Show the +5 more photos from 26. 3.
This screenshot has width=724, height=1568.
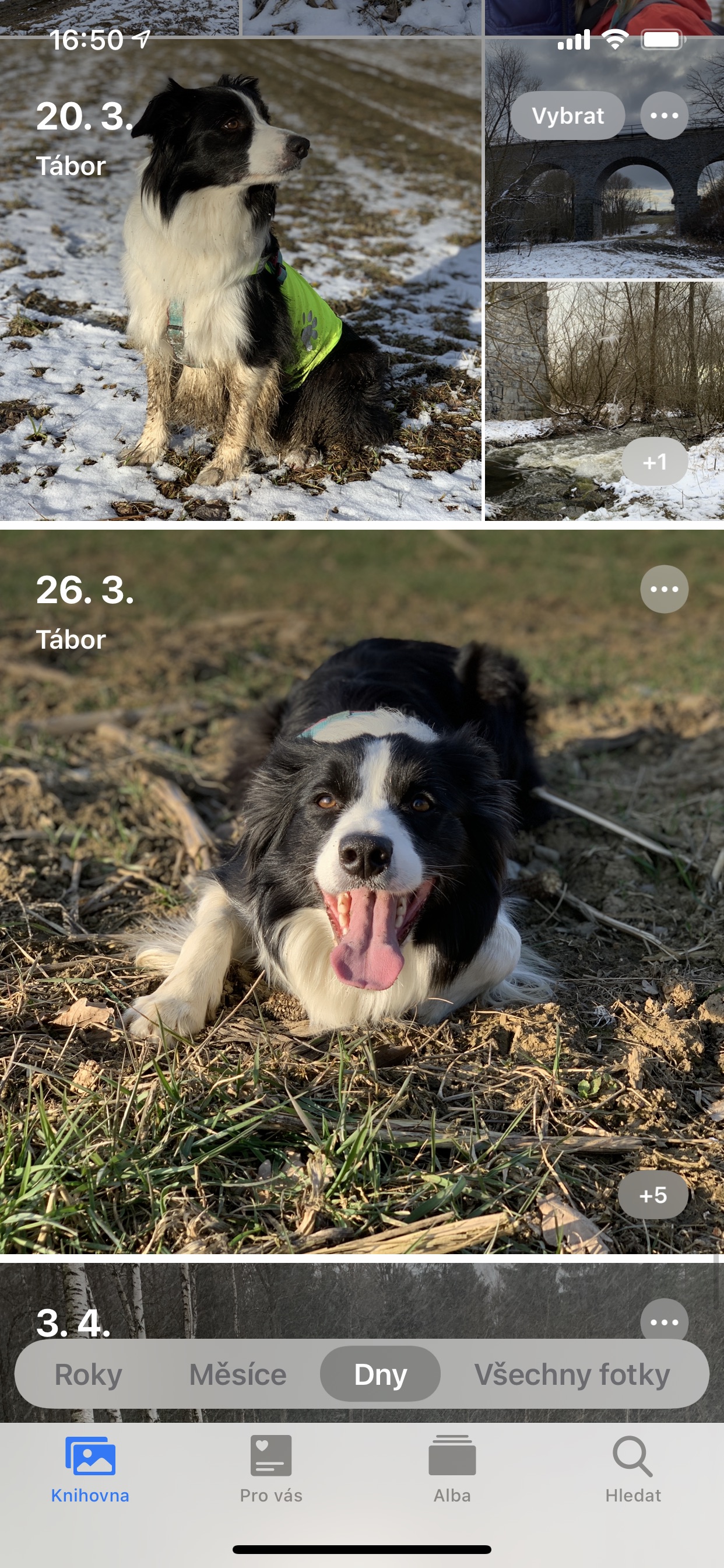(653, 1195)
